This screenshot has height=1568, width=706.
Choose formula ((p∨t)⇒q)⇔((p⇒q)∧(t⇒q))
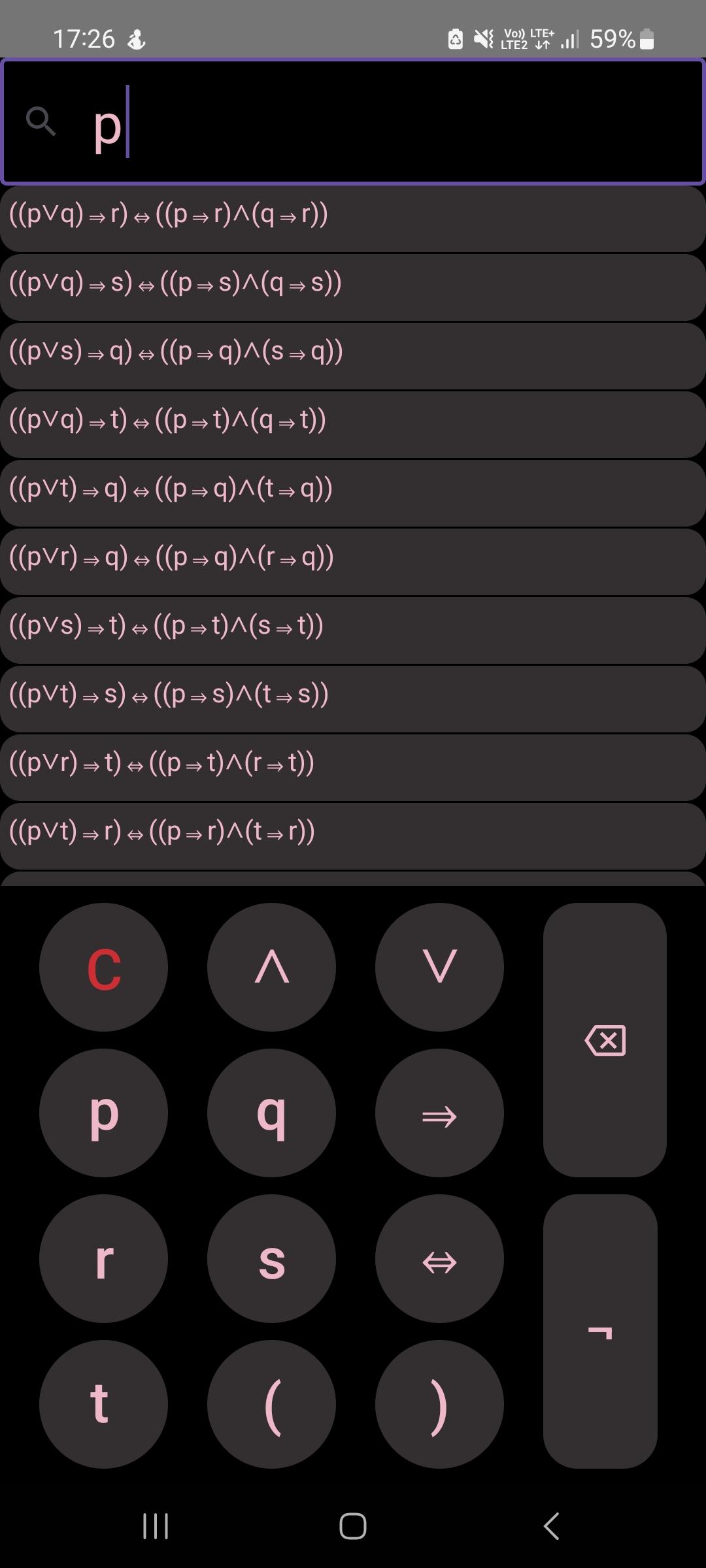pyautogui.click(x=353, y=493)
